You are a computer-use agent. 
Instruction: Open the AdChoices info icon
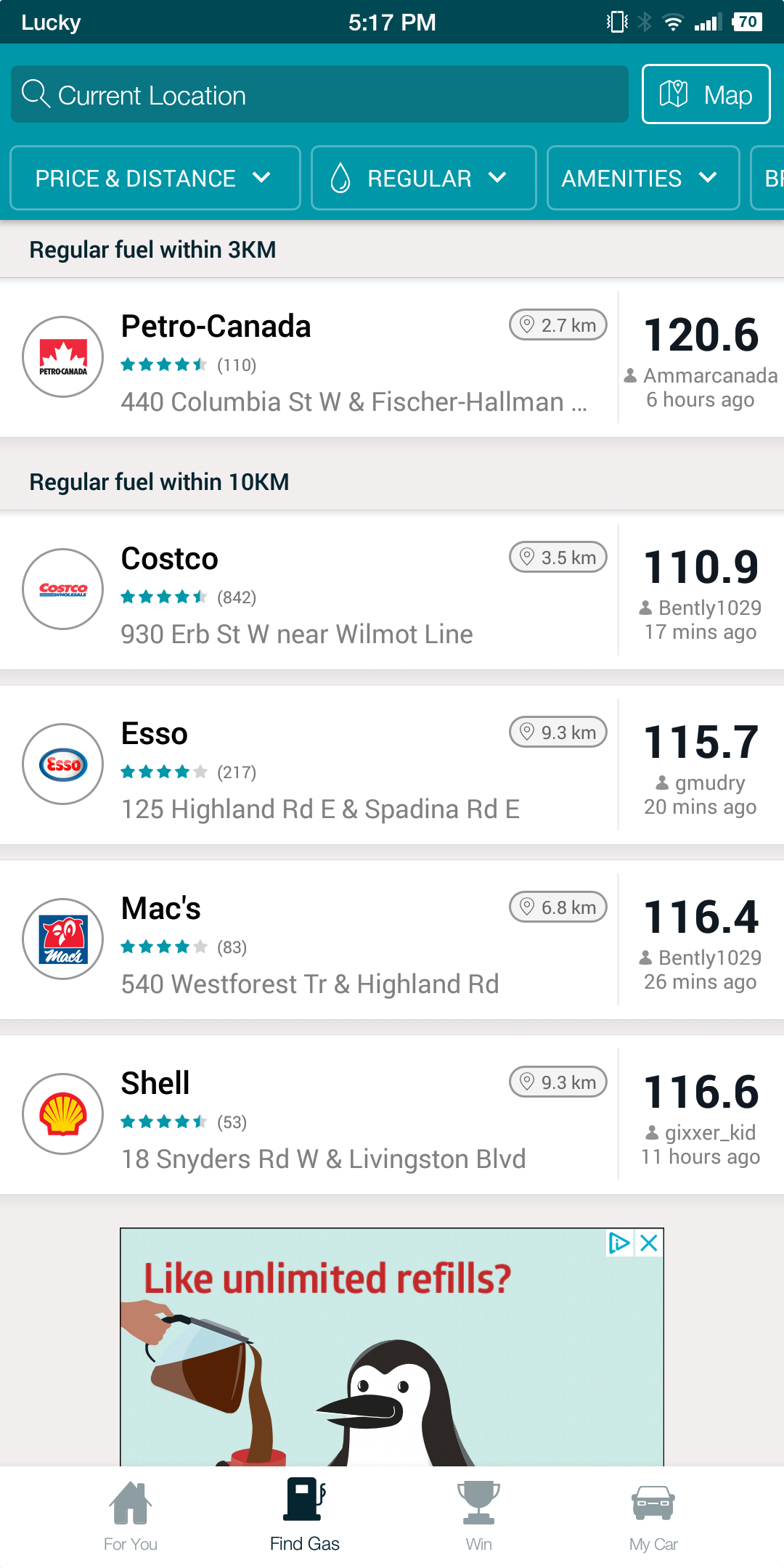[619, 1244]
